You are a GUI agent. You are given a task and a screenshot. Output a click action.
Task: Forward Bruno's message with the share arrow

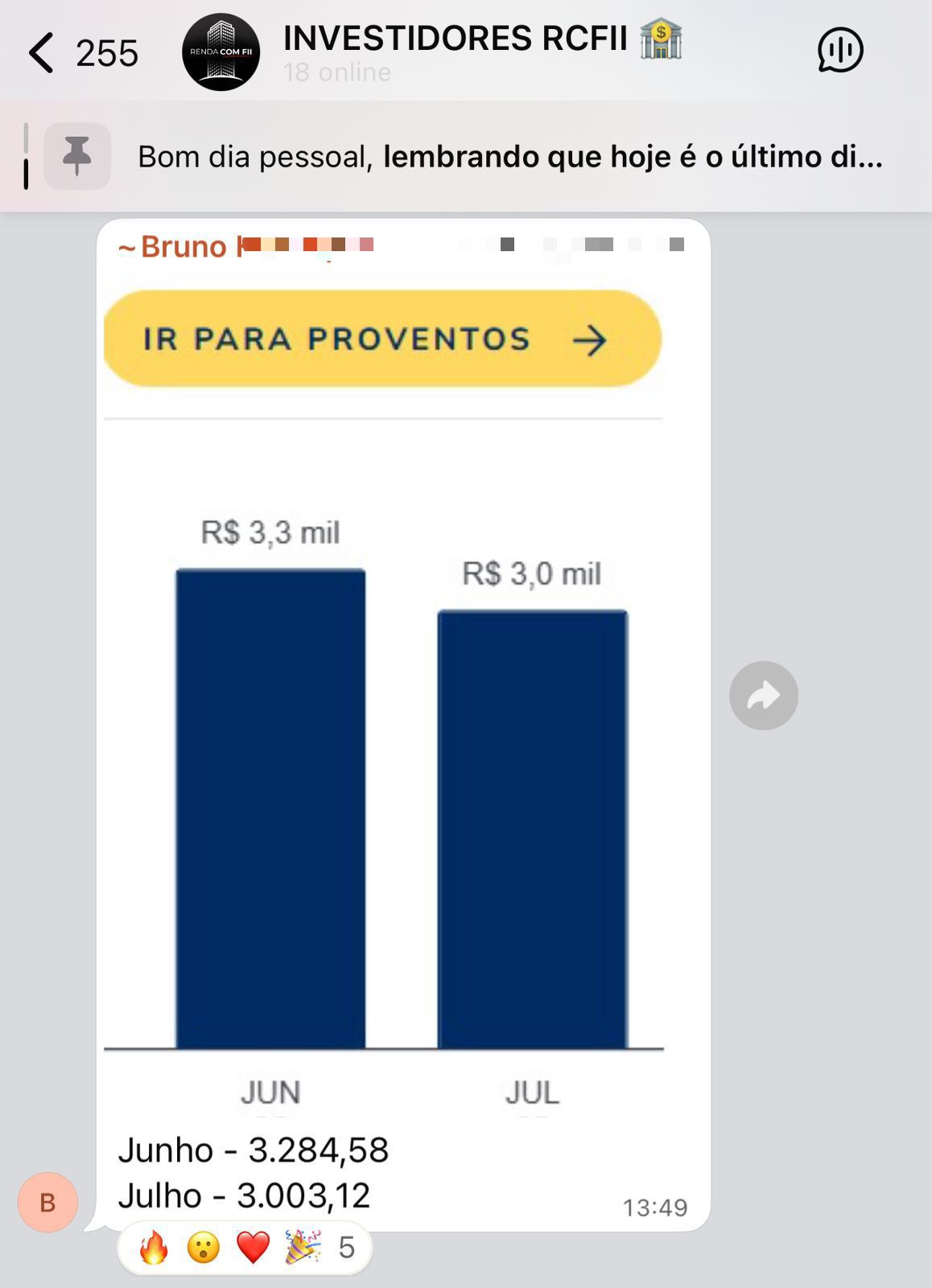[763, 696]
